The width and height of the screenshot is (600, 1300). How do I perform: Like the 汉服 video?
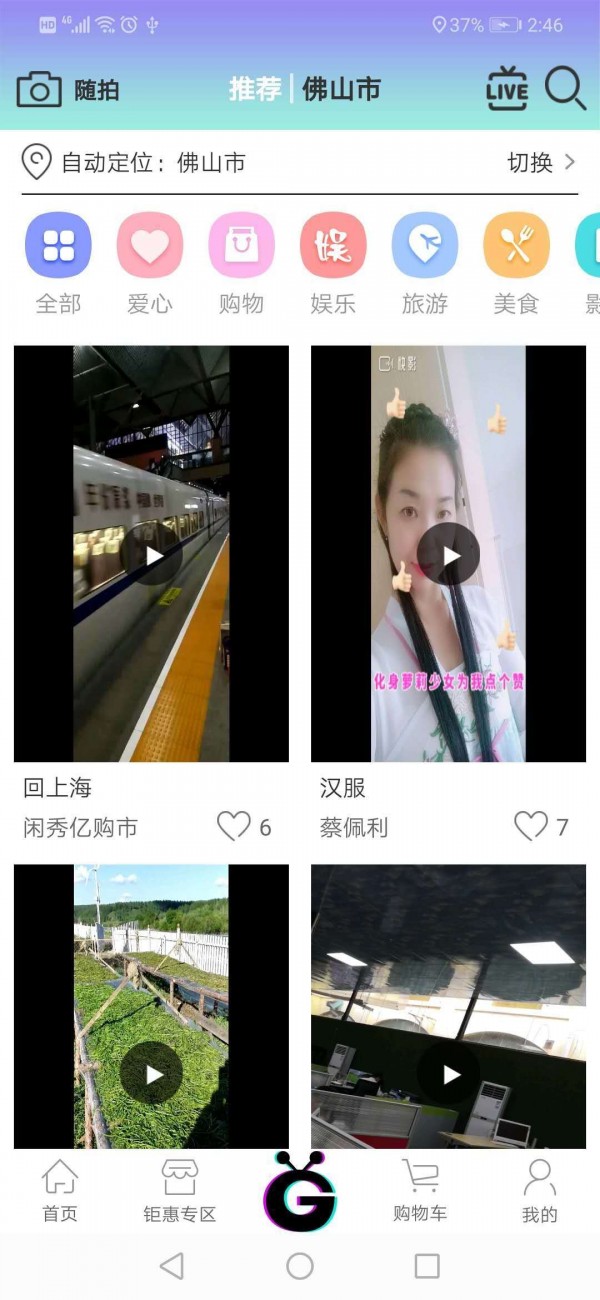(x=531, y=826)
